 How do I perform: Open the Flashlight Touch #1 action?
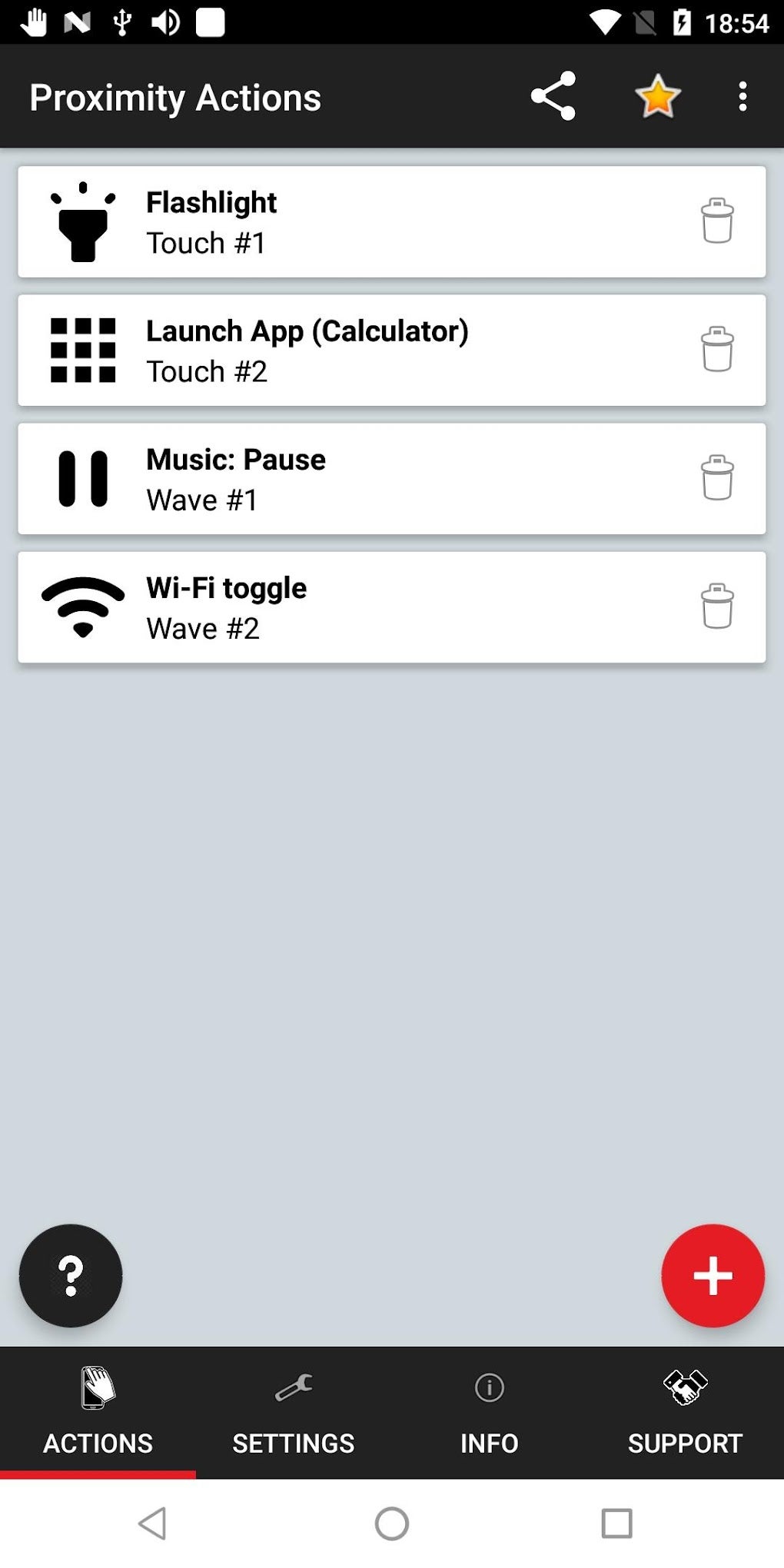pos(346,222)
